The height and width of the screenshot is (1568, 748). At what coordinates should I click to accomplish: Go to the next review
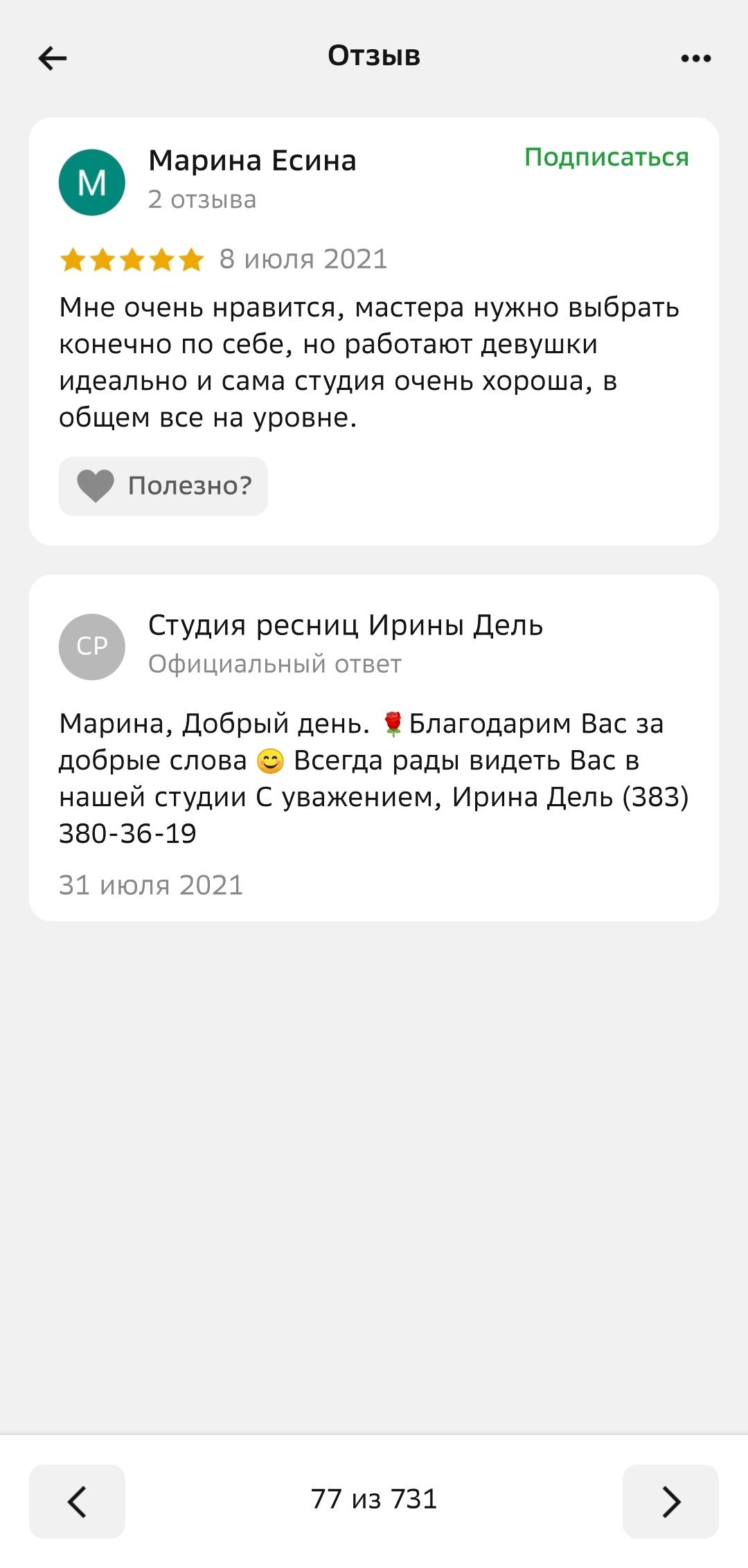pyautogui.click(x=670, y=1502)
